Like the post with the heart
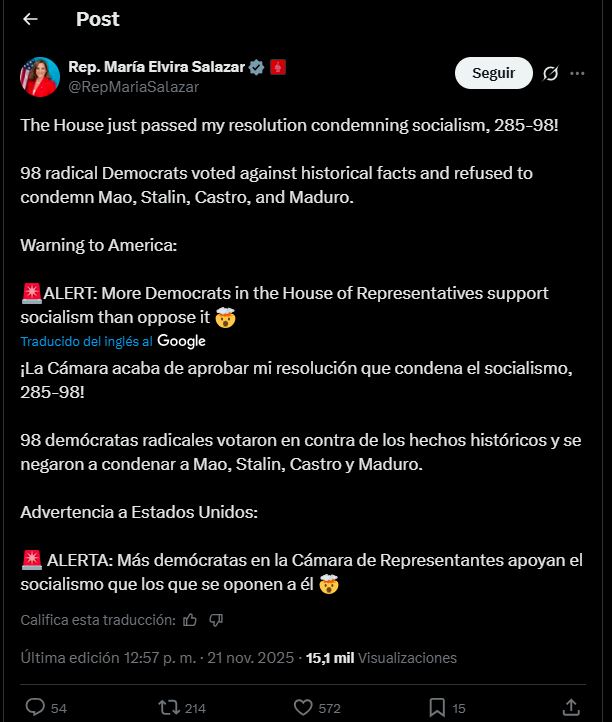Image resolution: width=612 pixels, height=722 pixels. 304,707
